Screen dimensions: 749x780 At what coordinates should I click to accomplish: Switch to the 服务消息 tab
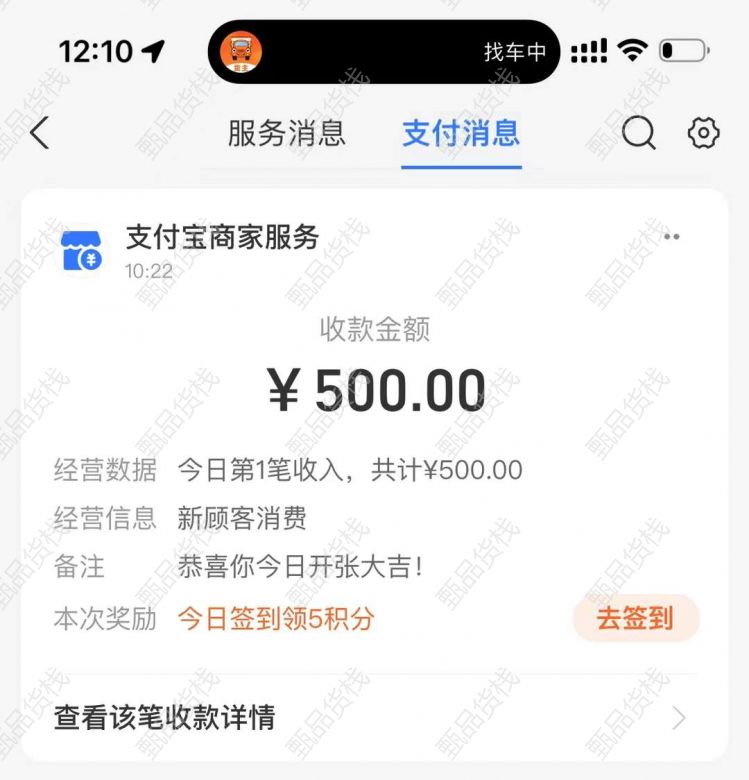point(286,133)
